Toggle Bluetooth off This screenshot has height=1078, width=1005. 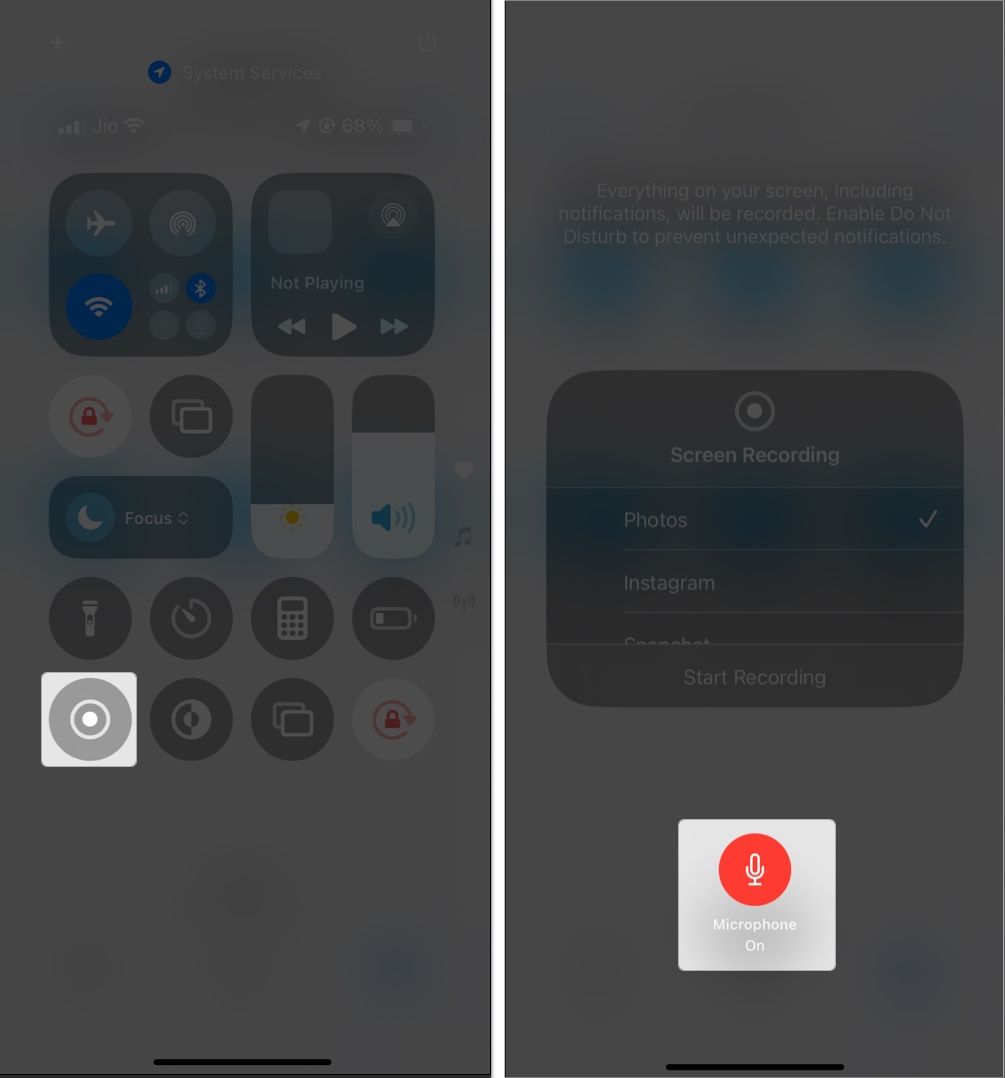pos(200,289)
